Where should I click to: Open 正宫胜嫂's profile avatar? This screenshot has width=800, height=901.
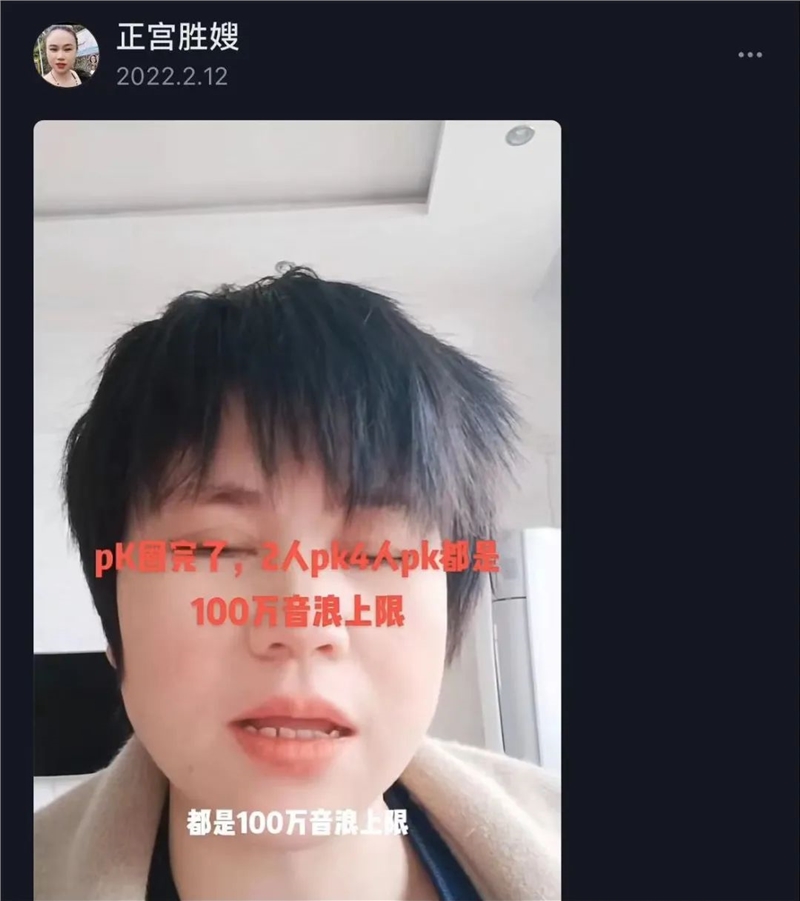point(67,55)
